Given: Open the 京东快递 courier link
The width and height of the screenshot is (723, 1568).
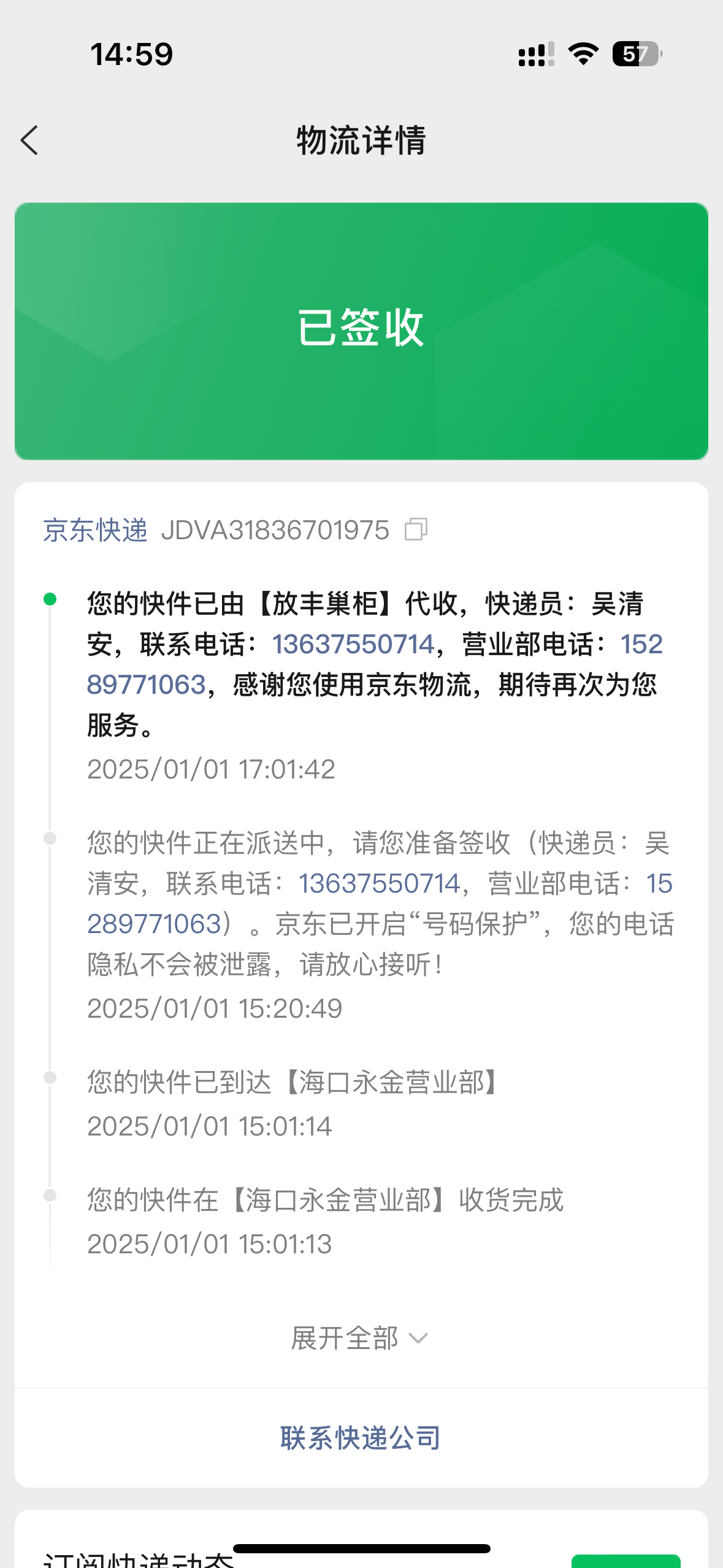Looking at the screenshot, I should click(x=95, y=530).
